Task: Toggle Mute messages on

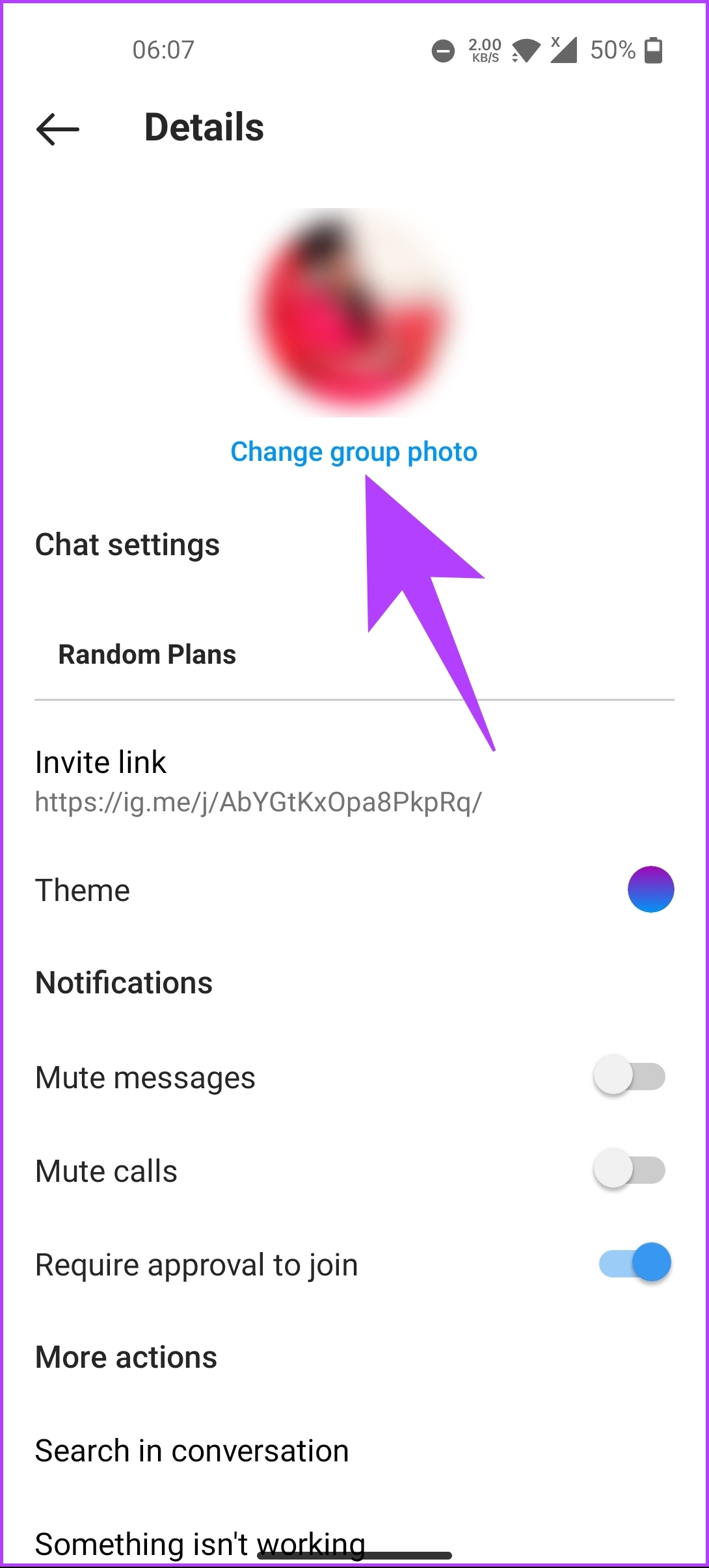Action: (630, 1077)
